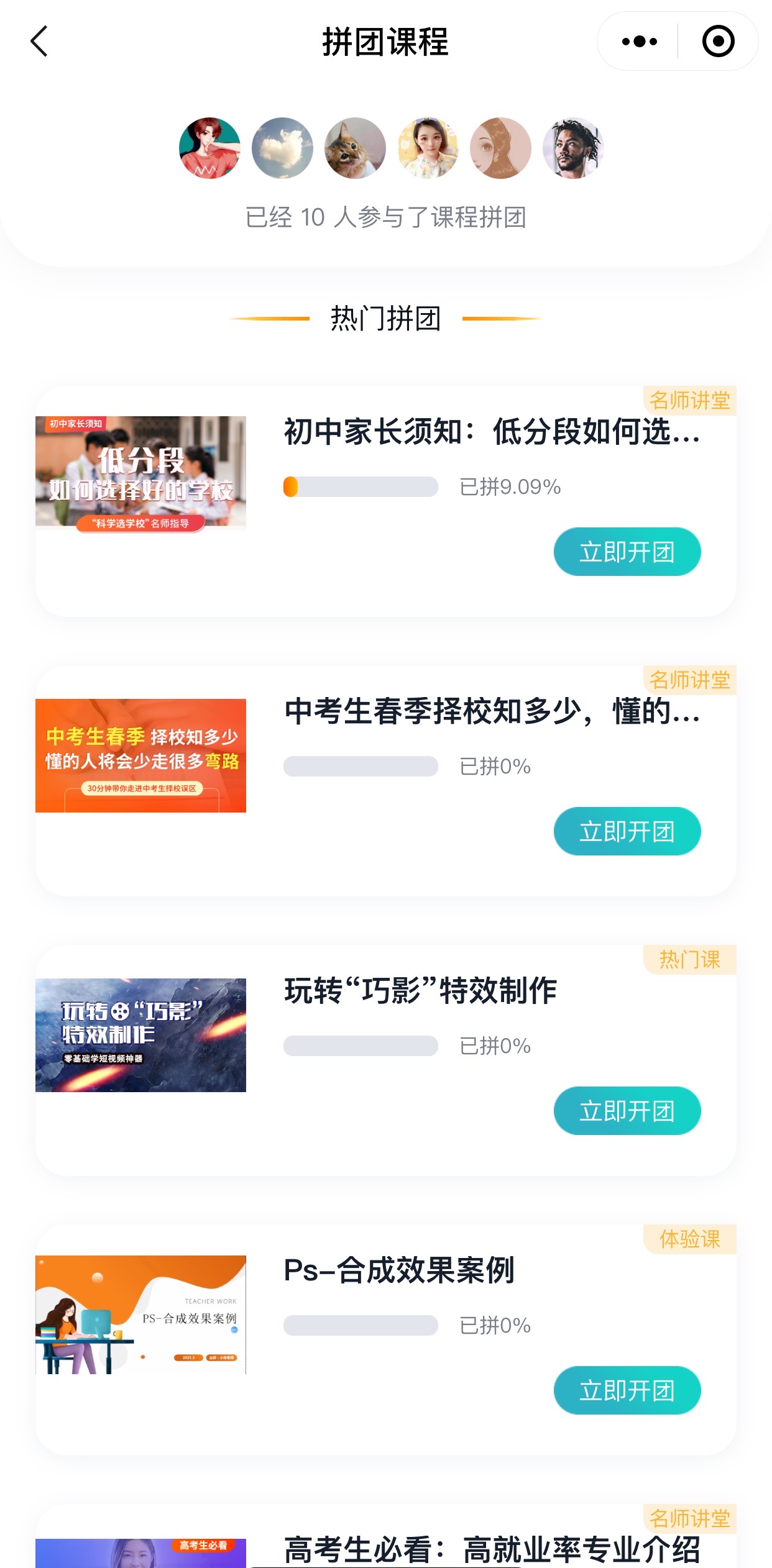The width and height of the screenshot is (772, 1568).
Task: Close the mini program via circle icon
Action: [718, 42]
